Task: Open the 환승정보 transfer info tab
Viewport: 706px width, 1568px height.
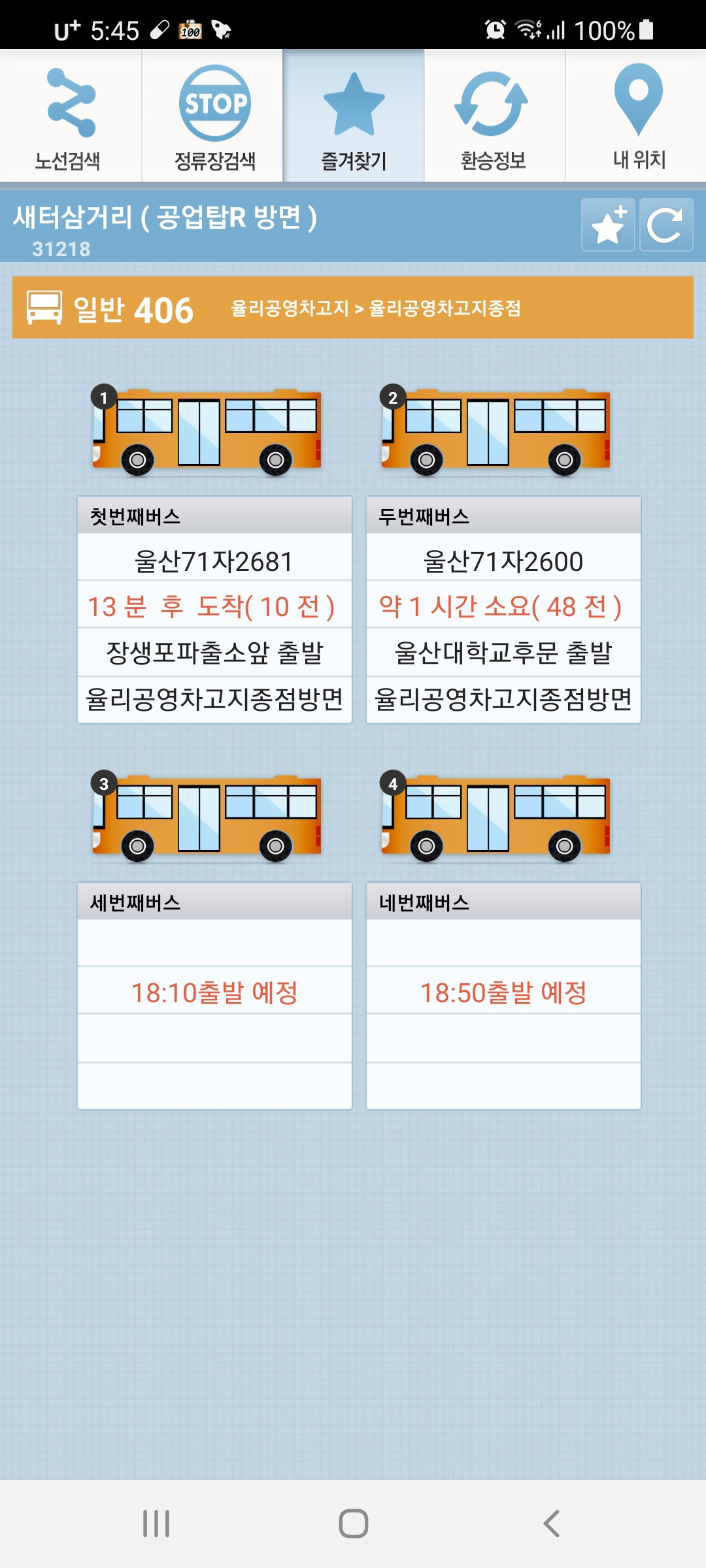Action: [494, 116]
